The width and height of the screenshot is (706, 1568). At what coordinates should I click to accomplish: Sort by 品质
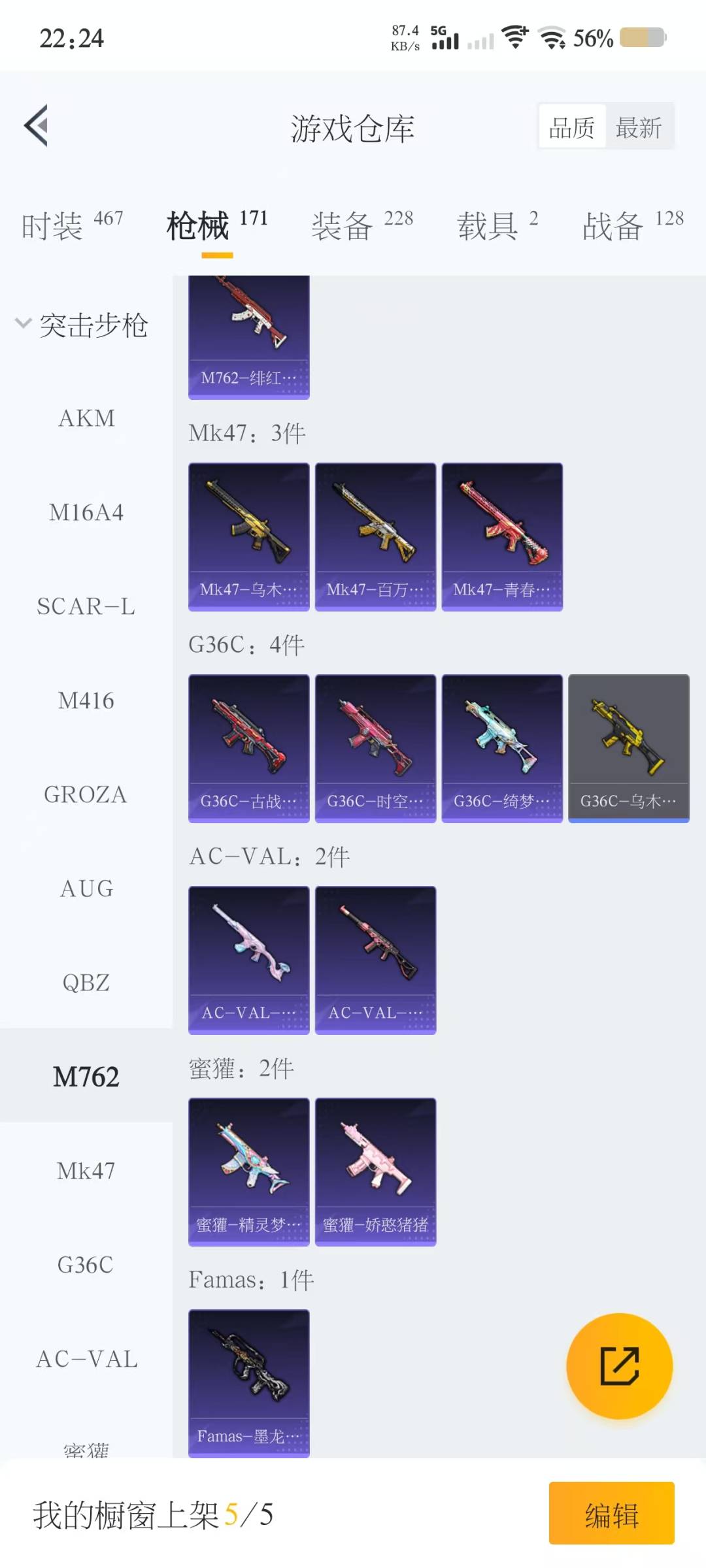(x=572, y=127)
